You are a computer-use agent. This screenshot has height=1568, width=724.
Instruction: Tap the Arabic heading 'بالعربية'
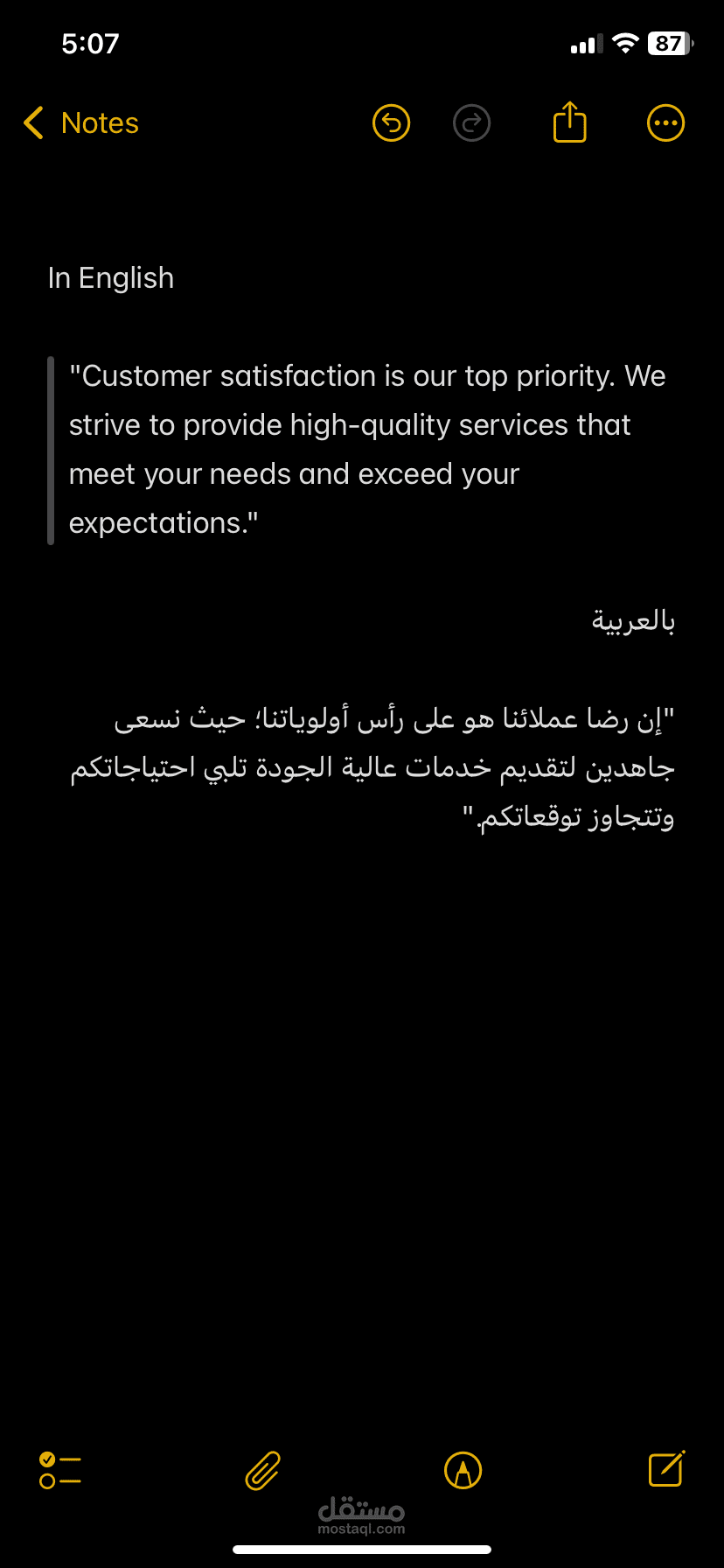click(x=633, y=619)
